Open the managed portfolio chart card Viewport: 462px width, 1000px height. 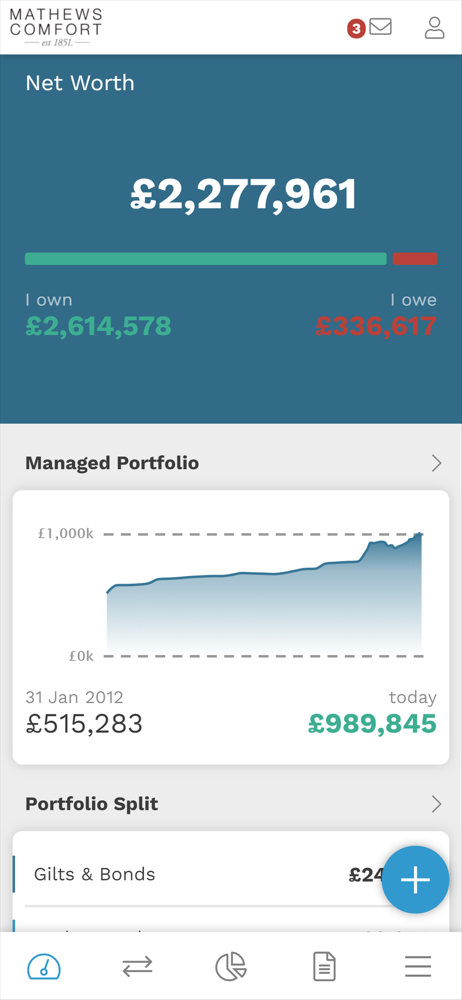click(x=231, y=627)
